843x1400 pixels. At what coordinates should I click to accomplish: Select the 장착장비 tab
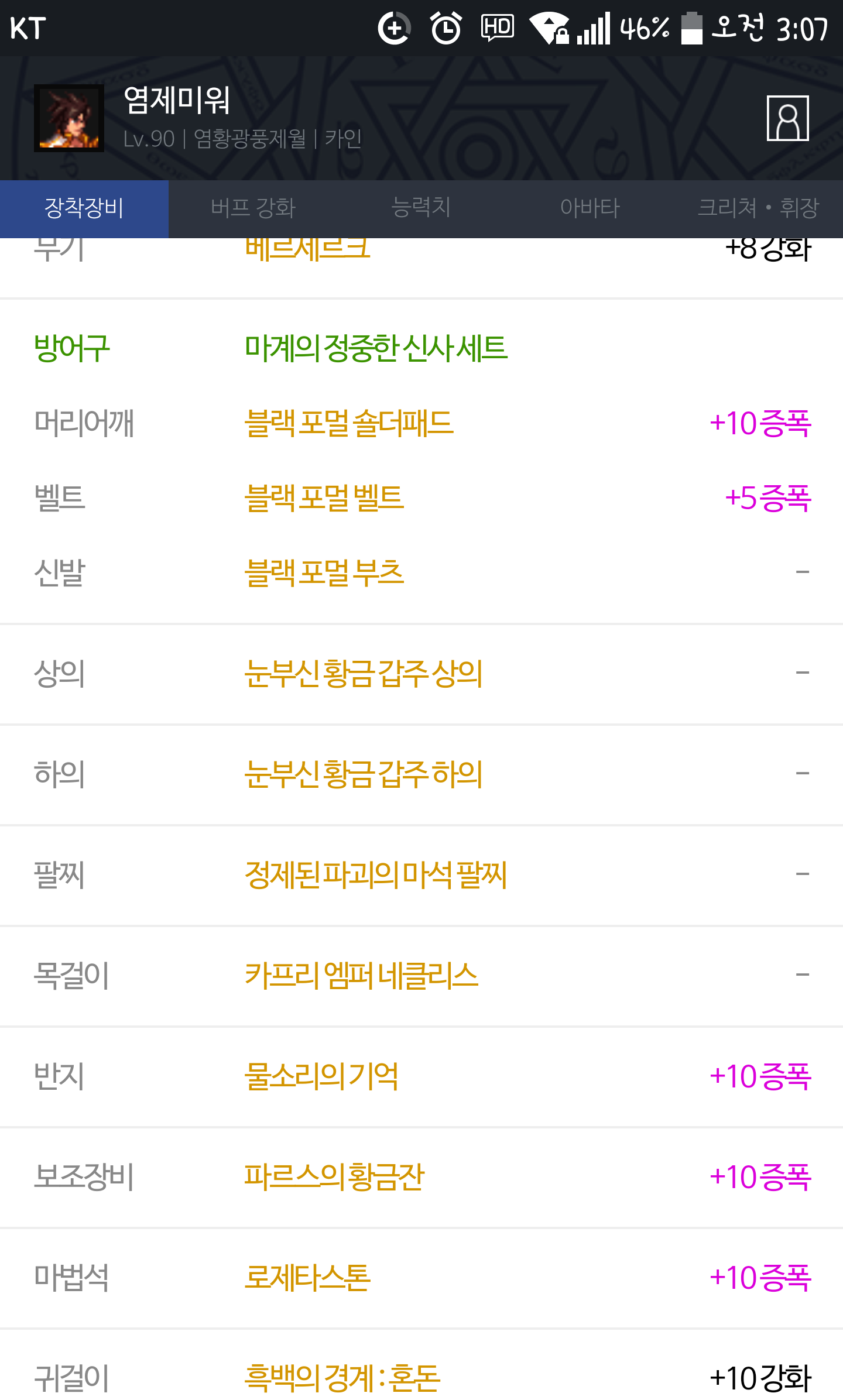(x=84, y=208)
